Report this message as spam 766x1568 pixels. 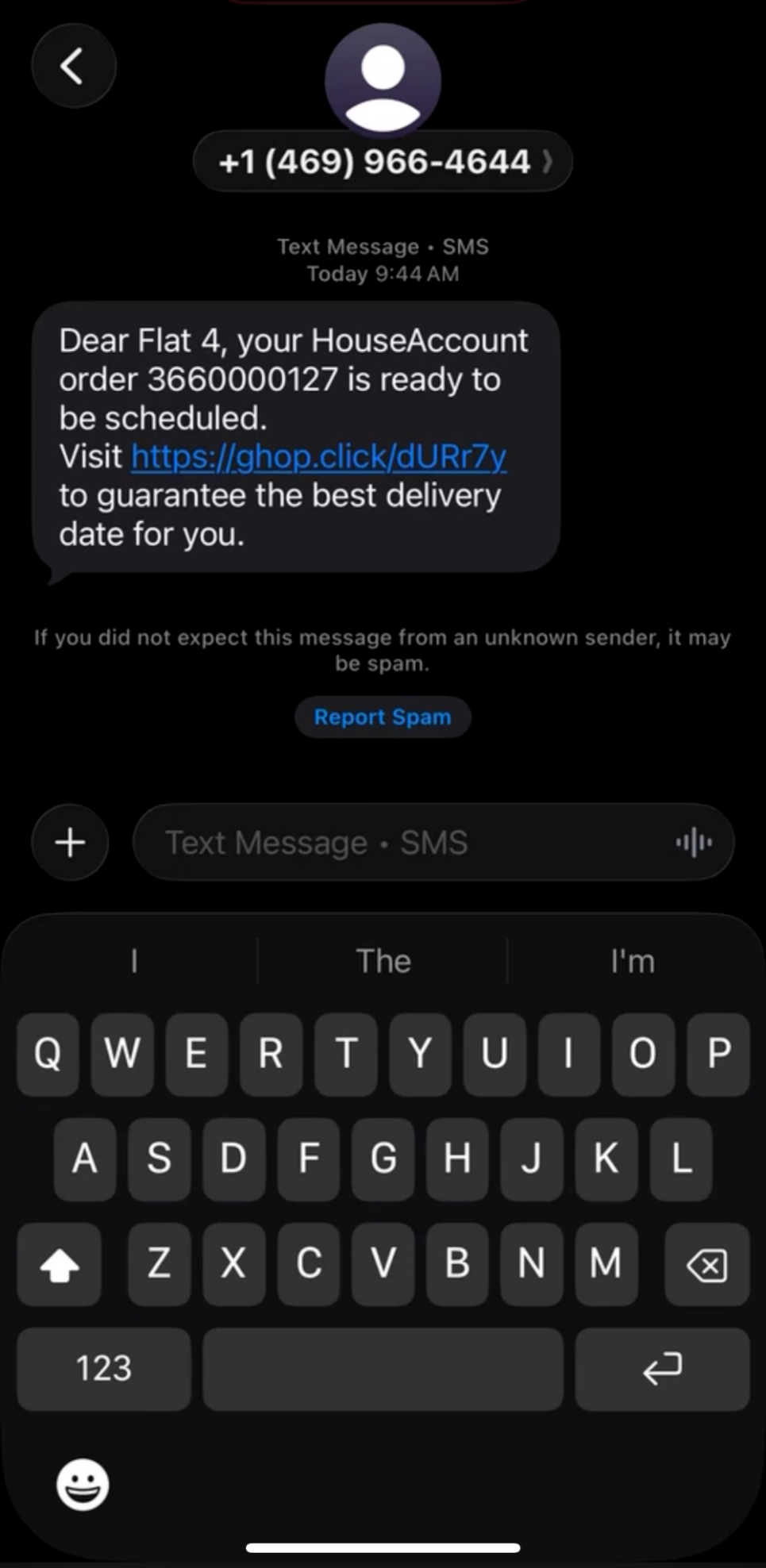(383, 717)
